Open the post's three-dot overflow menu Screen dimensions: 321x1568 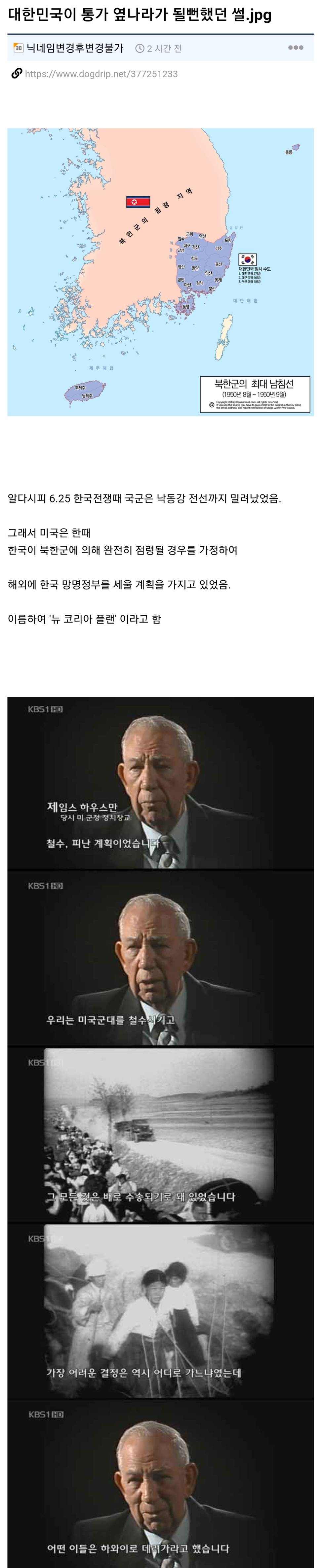tap(296, 48)
